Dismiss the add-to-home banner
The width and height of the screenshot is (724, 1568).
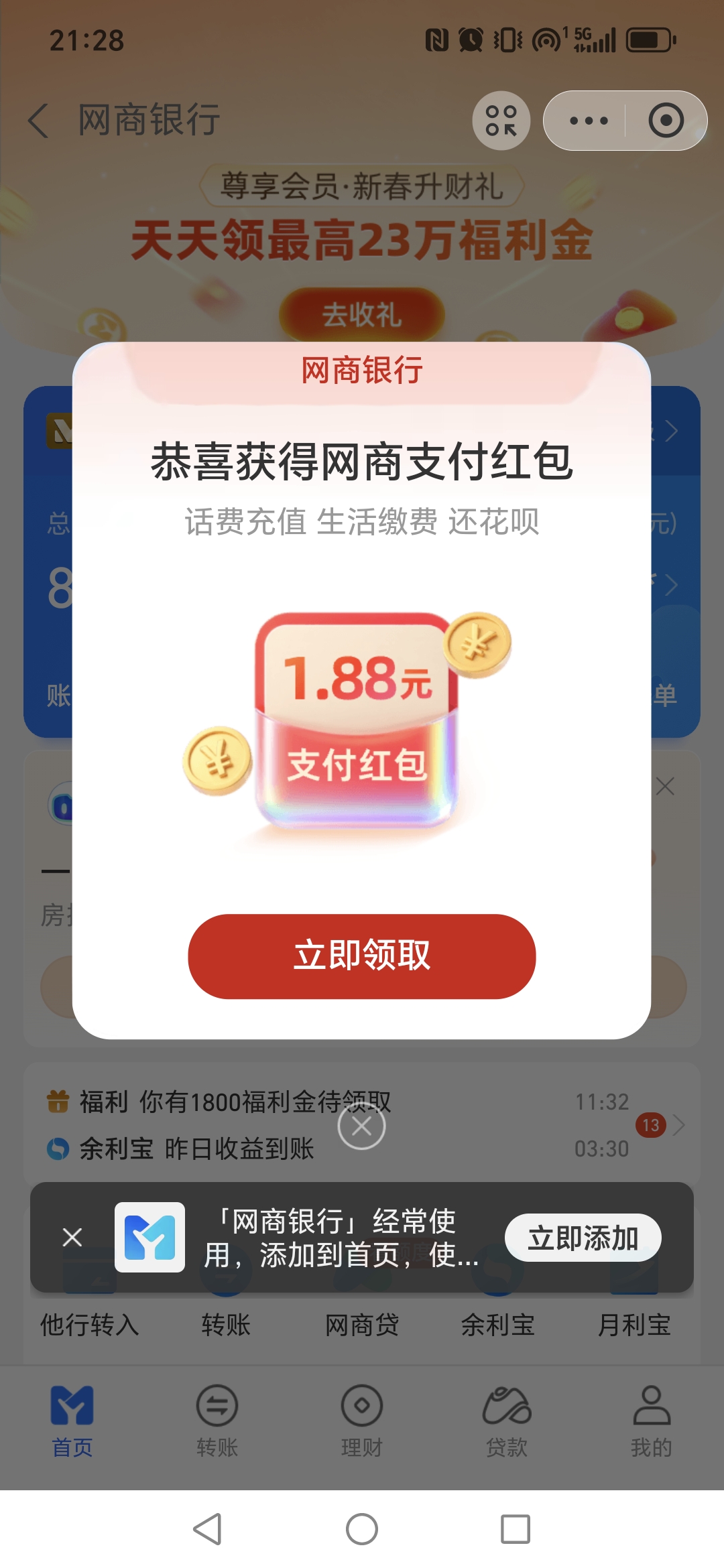[x=72, y=1237]
